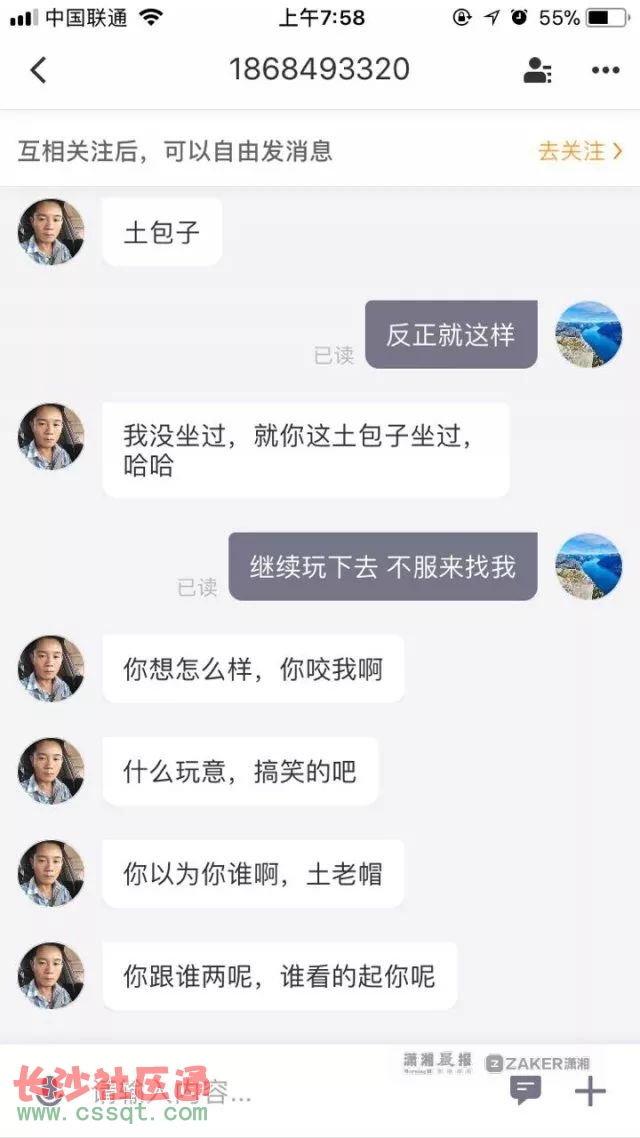Focus the message input field
The width and height of the screenshot is (640, 1138).
click(250, 1090)
